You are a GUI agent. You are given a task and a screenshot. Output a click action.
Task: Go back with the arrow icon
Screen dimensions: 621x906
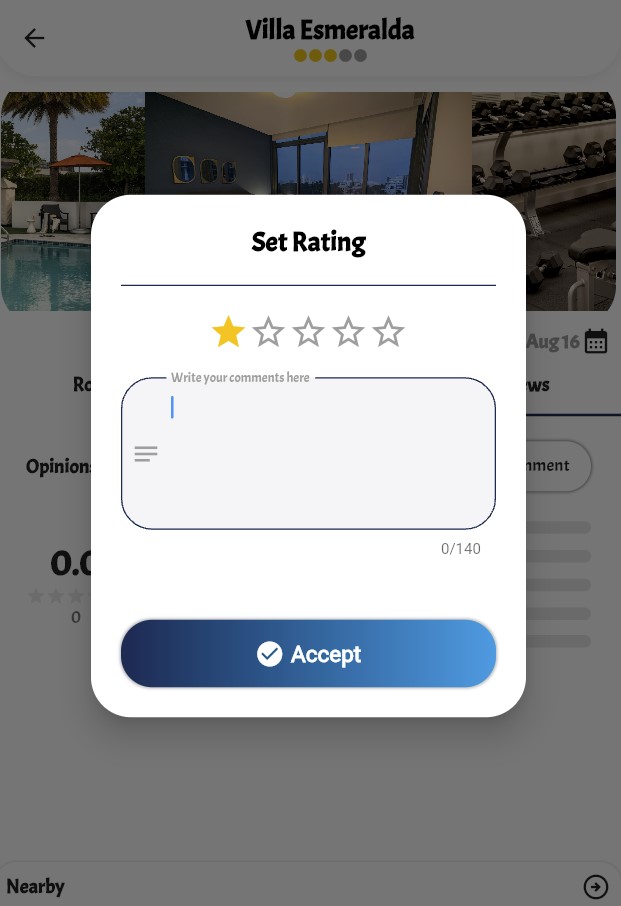pyautogui.click(x=35, y=38)
